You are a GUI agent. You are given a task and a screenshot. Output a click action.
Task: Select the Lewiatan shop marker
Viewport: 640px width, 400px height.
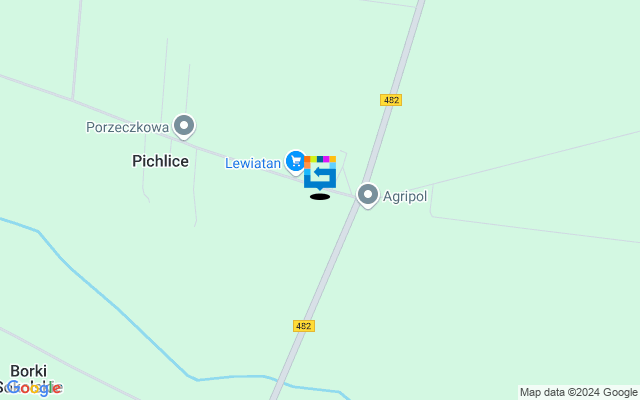pyautogui.click(x=295, y=160)
